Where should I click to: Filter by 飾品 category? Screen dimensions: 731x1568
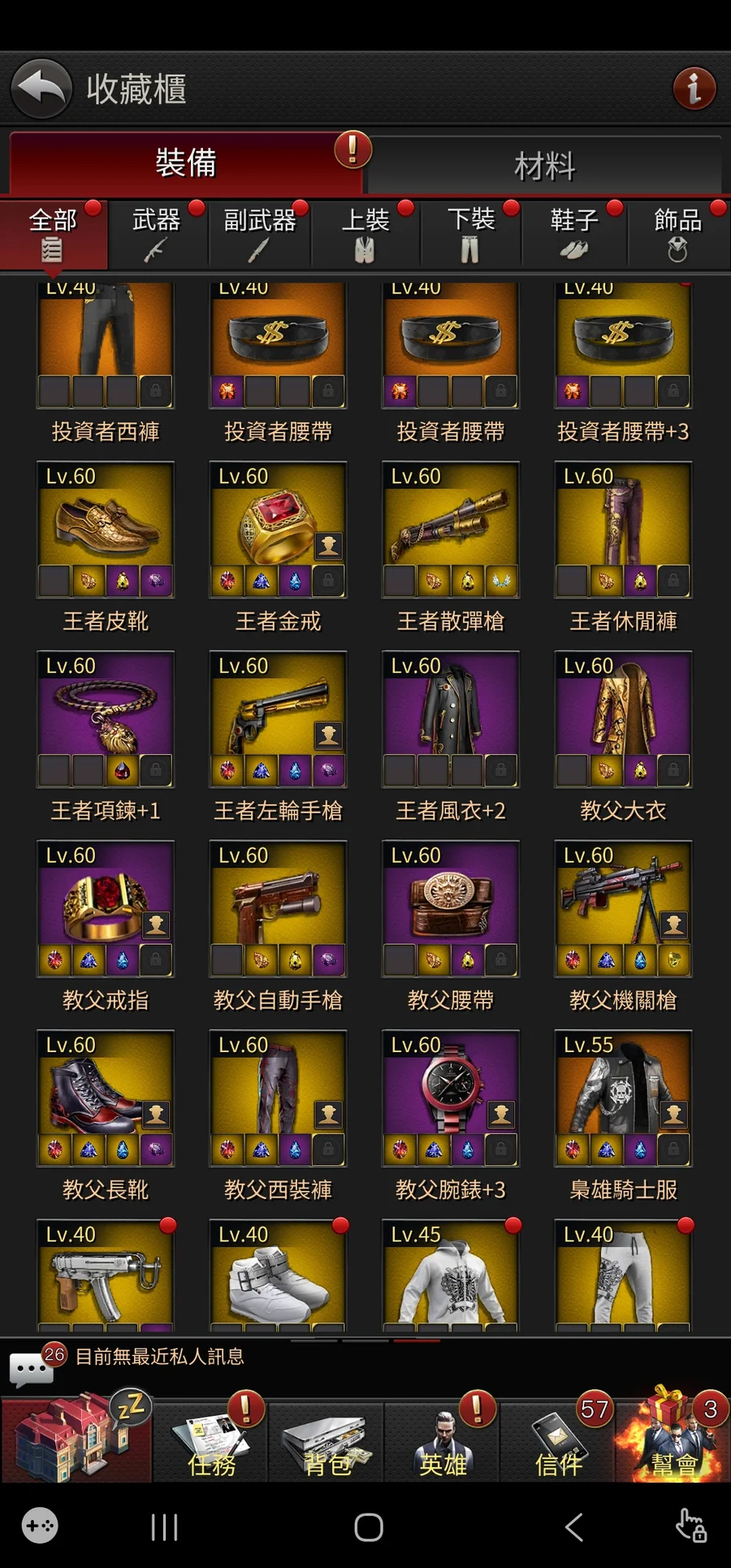click(x=677, y=234)
